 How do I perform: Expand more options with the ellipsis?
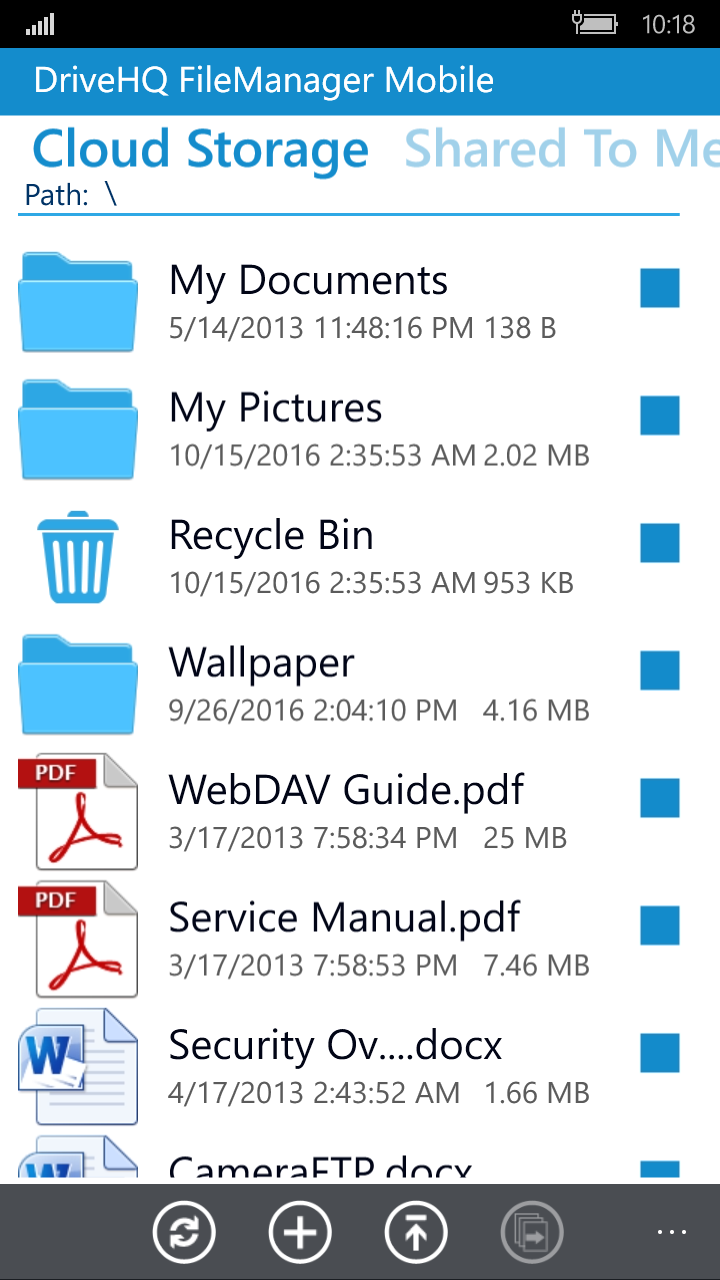[671, 1232]
